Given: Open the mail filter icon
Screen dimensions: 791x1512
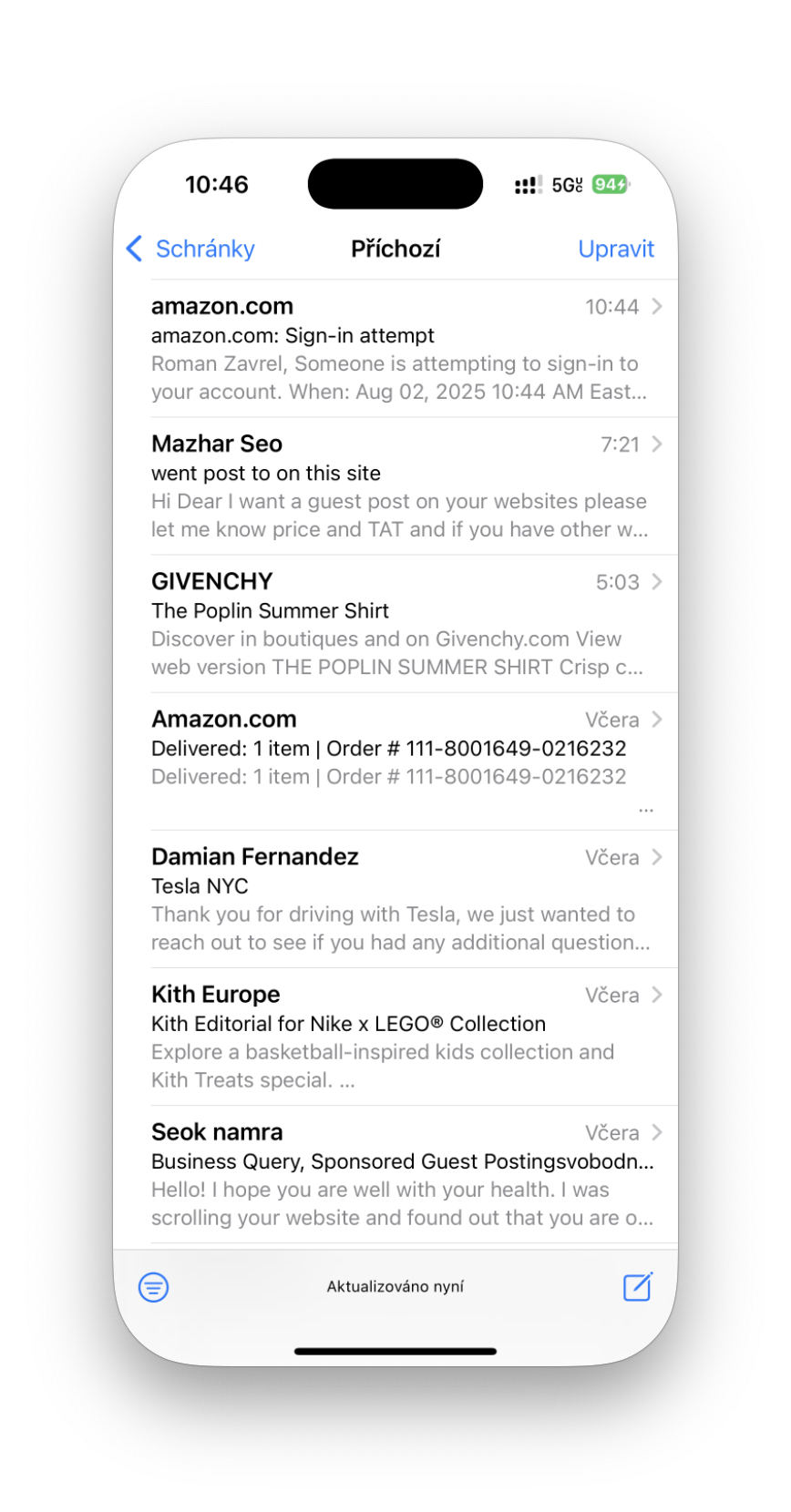Looking at the screenshot, I should pyautogui.click(x=153, y=1287).
